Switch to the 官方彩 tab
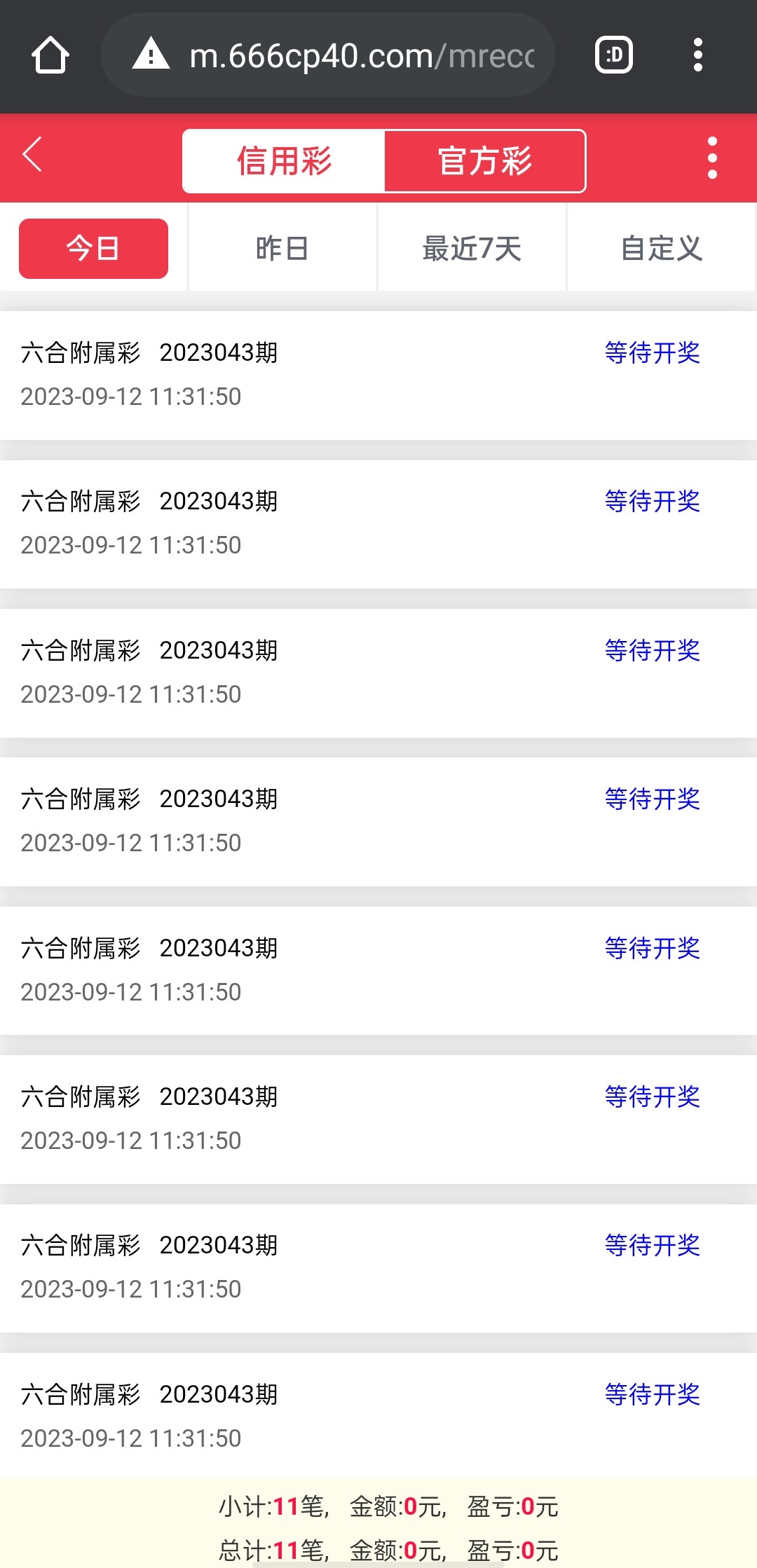This screenshot has width=757, height=1568. point(485,161)
